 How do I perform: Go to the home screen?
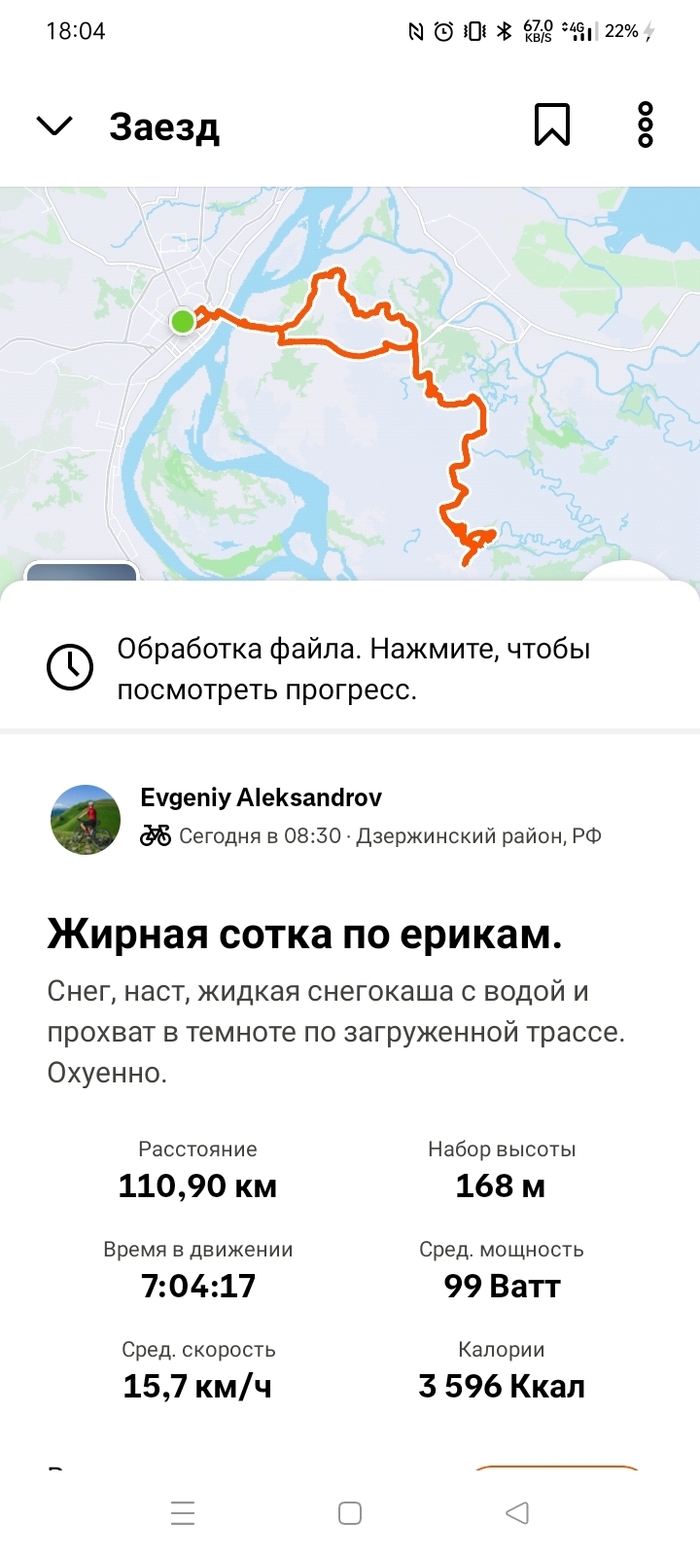(349, 1513)
